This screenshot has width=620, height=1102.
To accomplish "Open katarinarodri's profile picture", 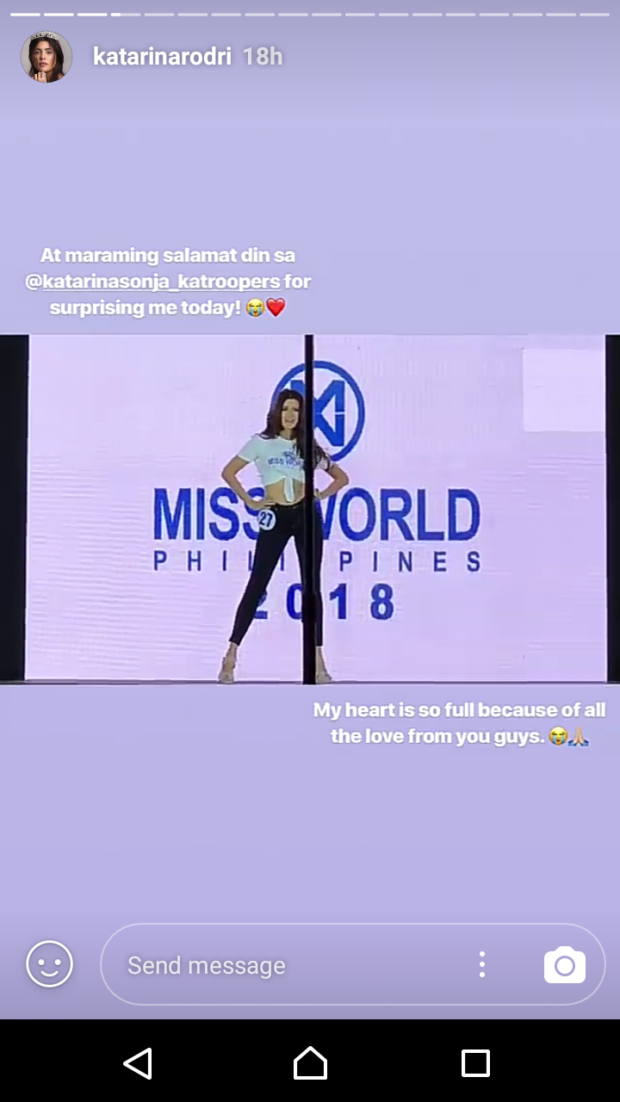I will point(46,57).
